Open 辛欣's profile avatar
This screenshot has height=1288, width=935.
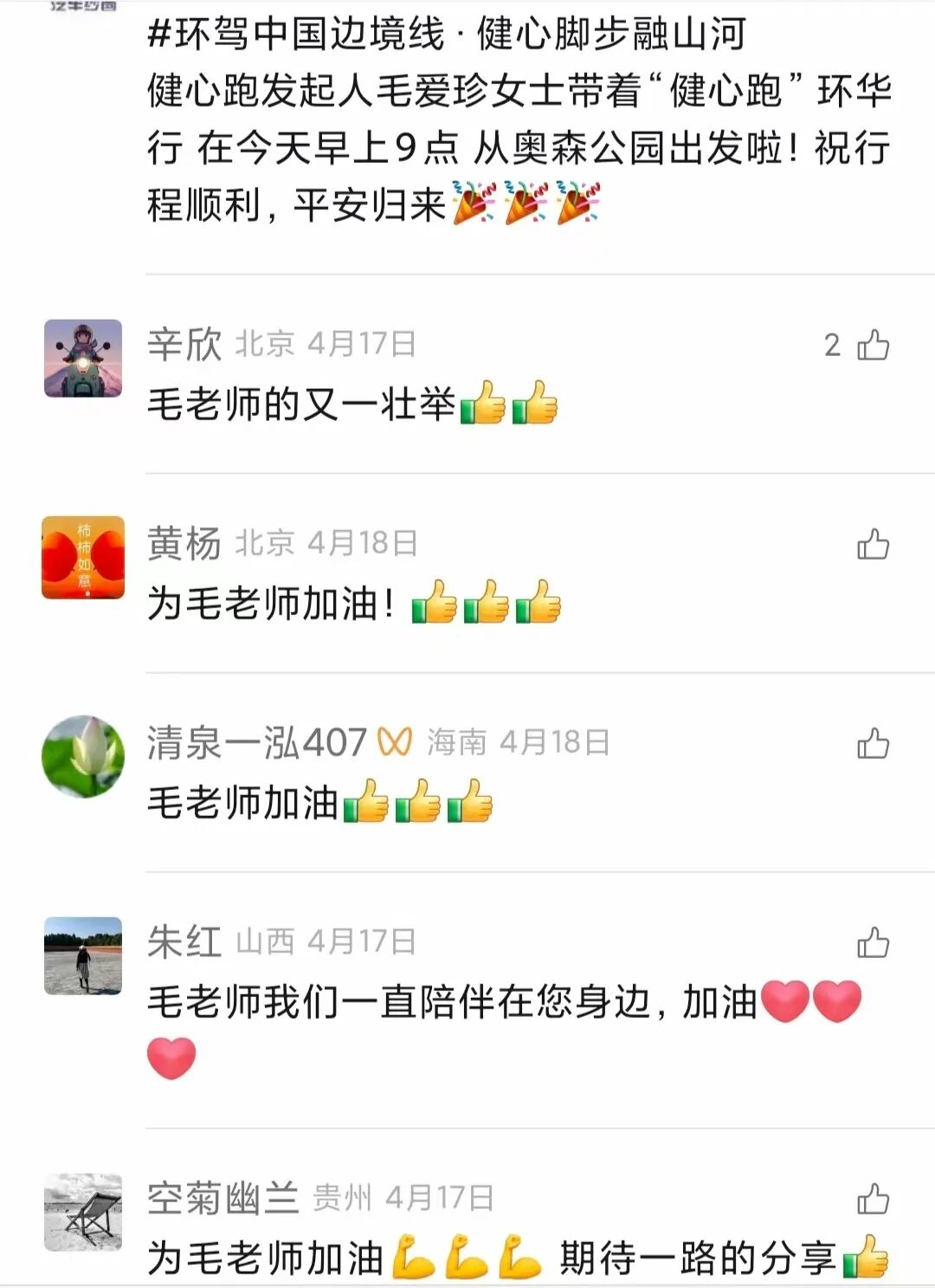coord(83,359)
